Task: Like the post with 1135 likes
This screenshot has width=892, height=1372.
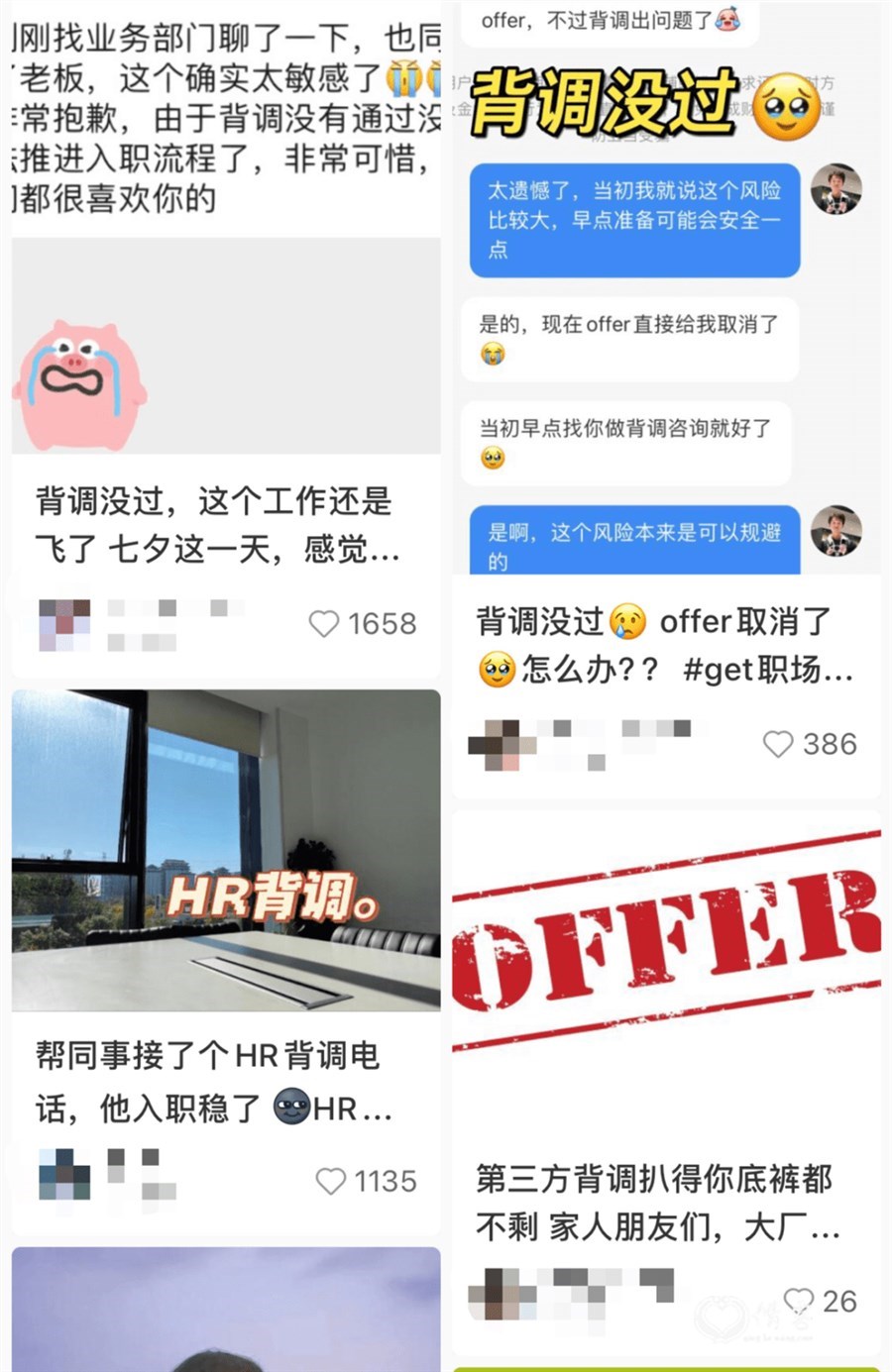Action: (x=331, y=1181)
